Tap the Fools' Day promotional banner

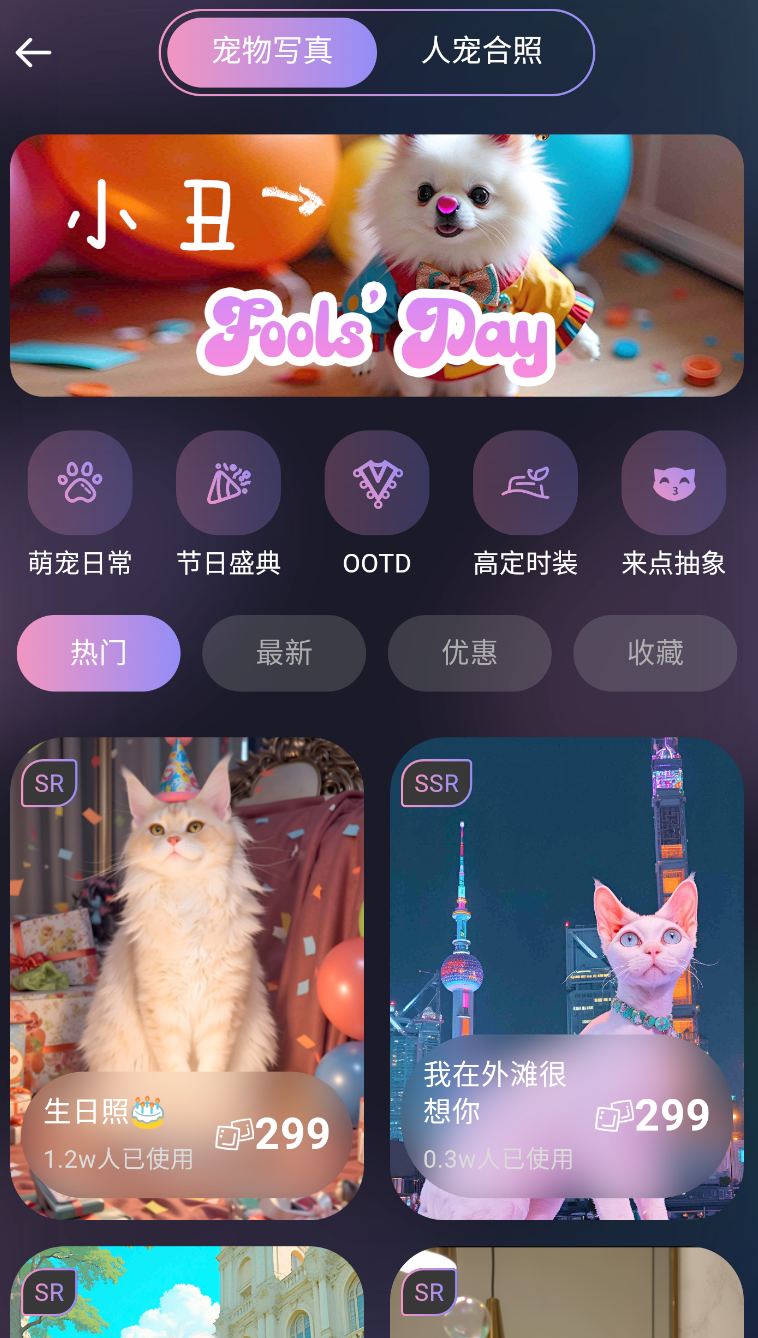(x=379, y=265)
